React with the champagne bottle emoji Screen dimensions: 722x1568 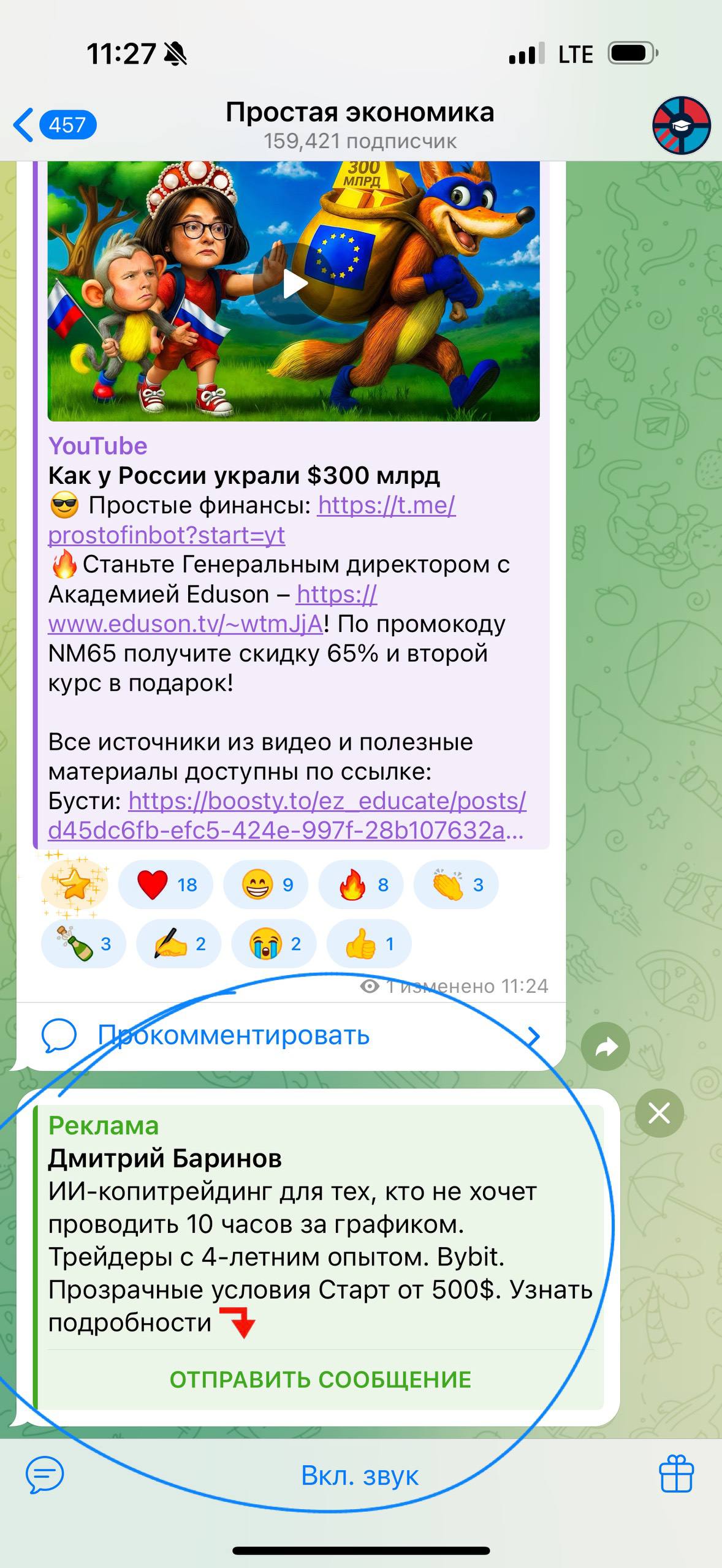[x=83, y=944]
